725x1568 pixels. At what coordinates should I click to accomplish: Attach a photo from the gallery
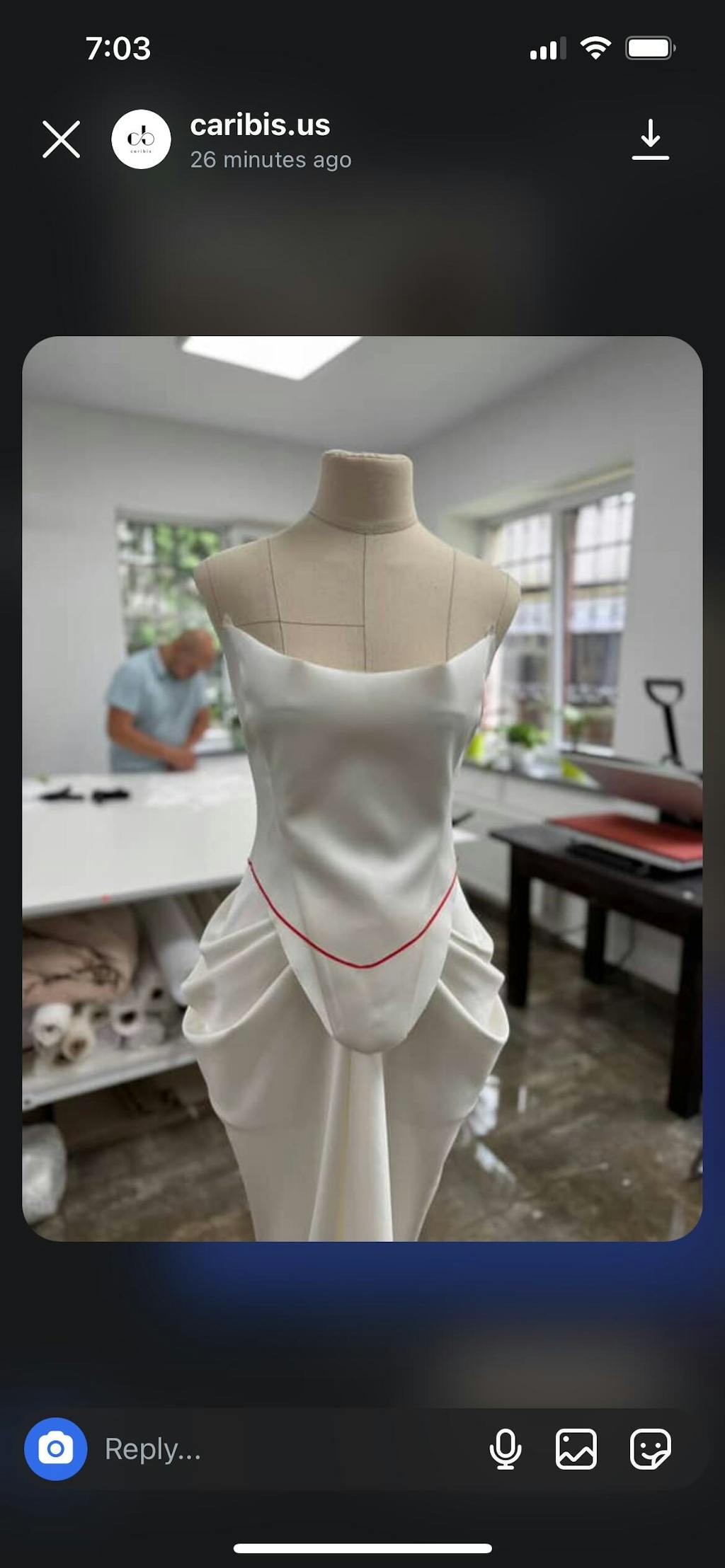(576, 1448)
